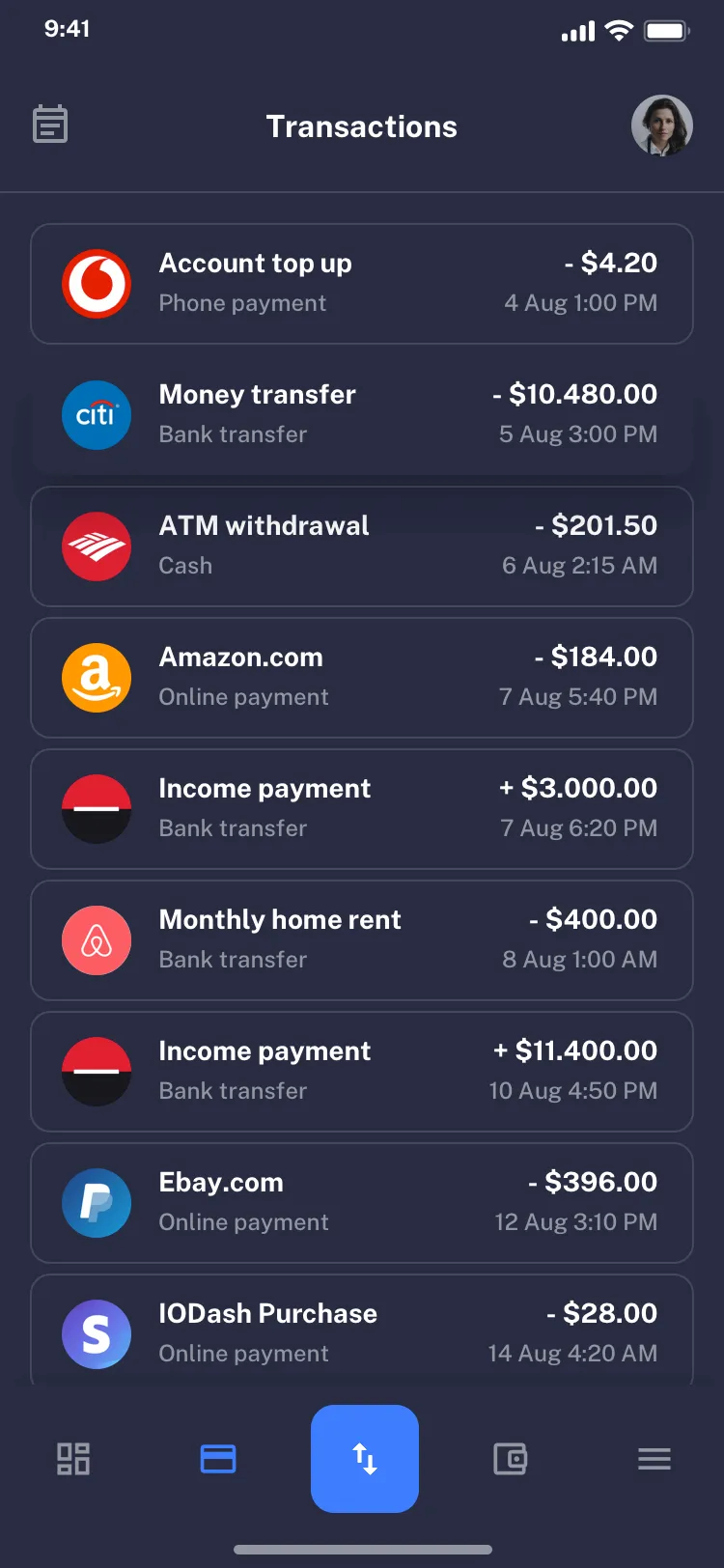Select the Bank of America ATM withdrawal icon
The image size is (724, 1568).
[97, 546]
